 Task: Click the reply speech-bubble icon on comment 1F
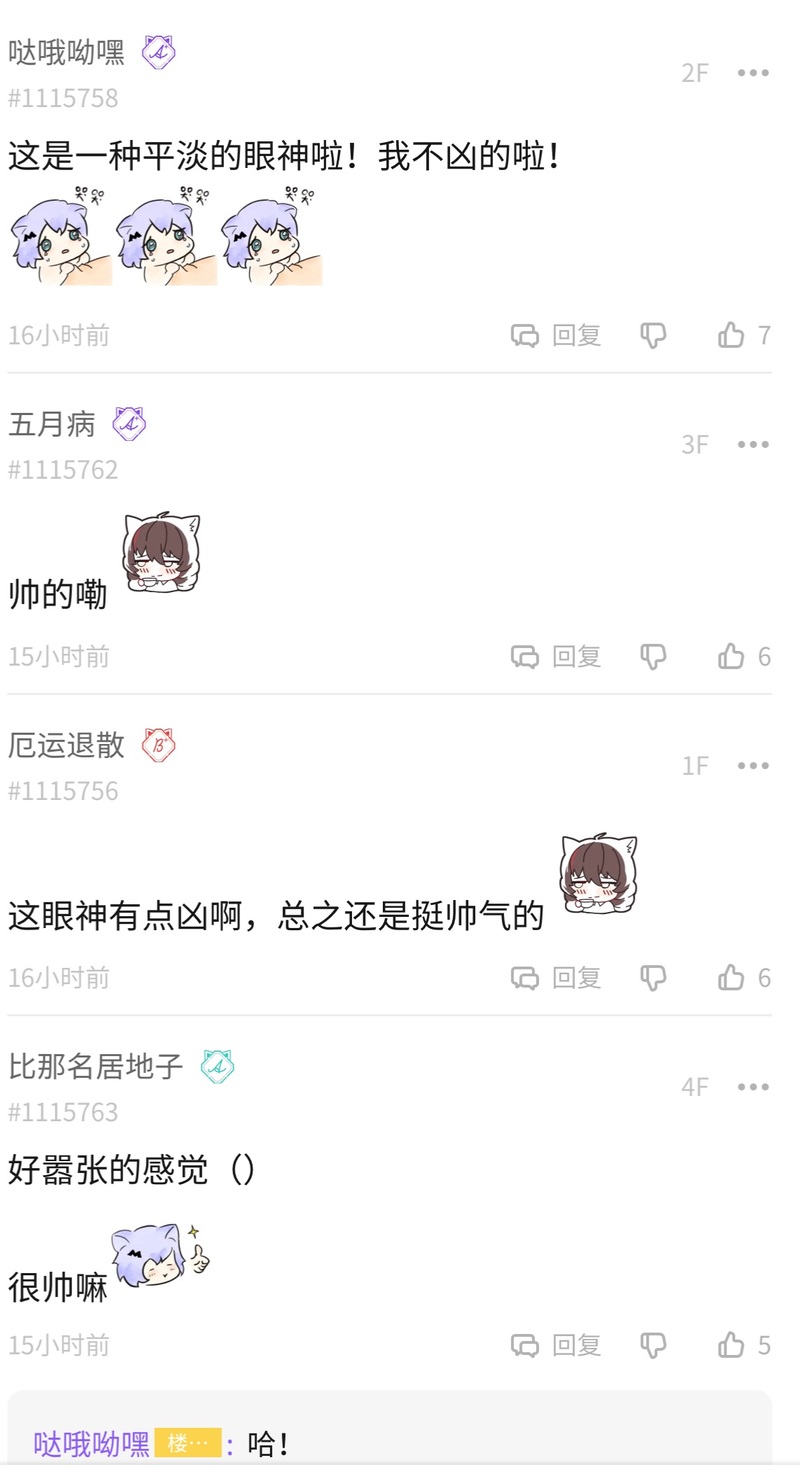(x=524, y=977)
